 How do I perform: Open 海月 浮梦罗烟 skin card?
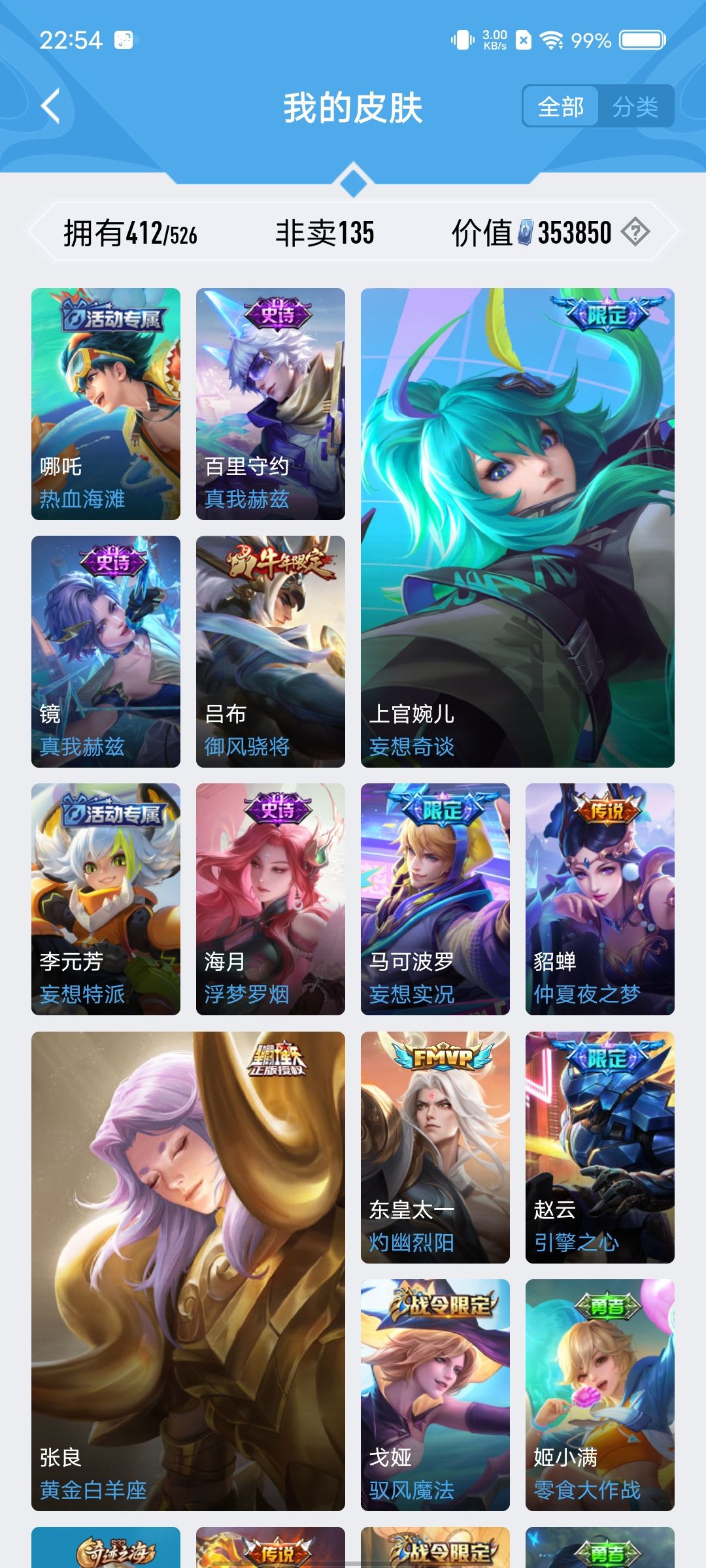point(271,899)
